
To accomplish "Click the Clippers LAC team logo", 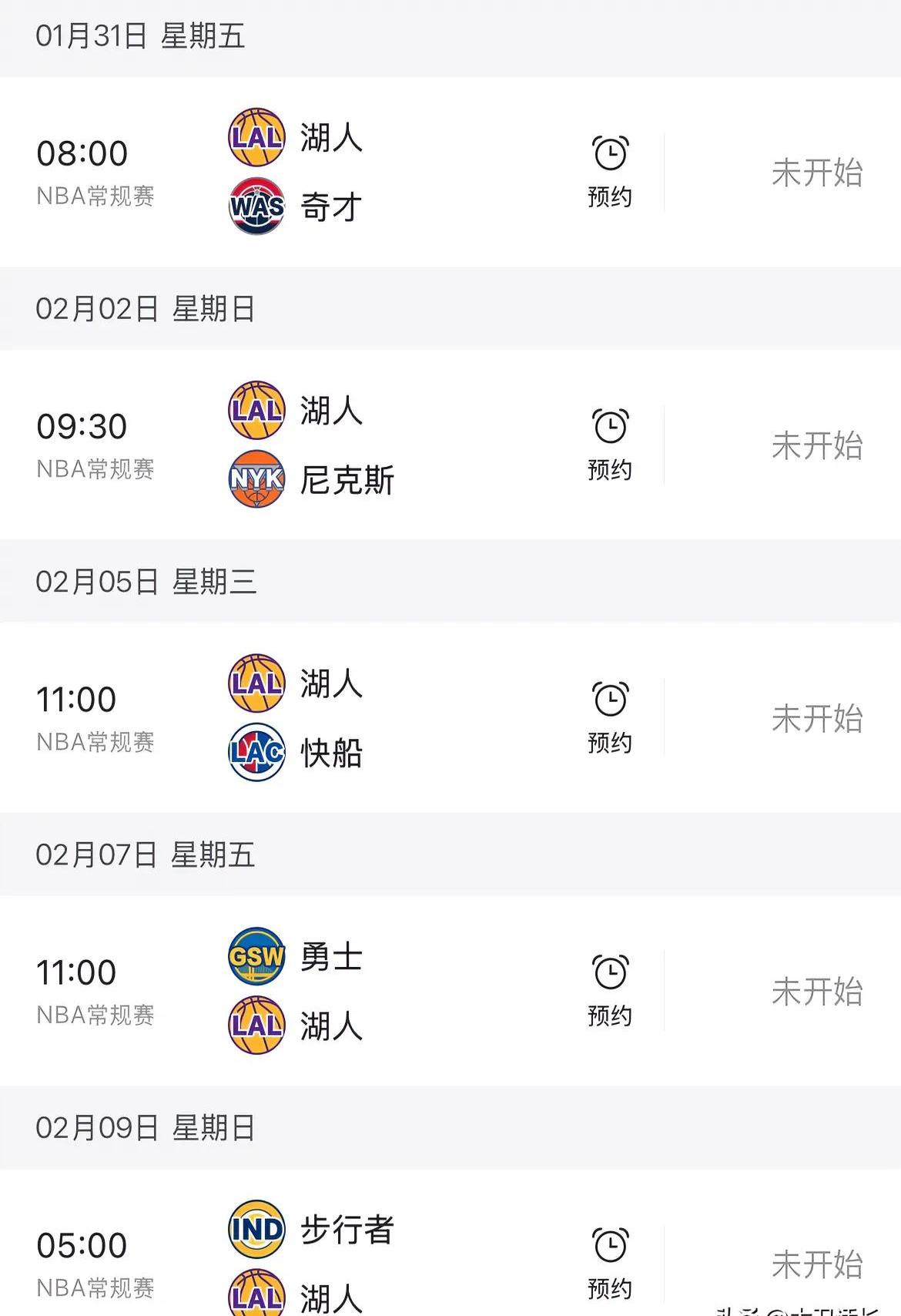I will 256,748.
